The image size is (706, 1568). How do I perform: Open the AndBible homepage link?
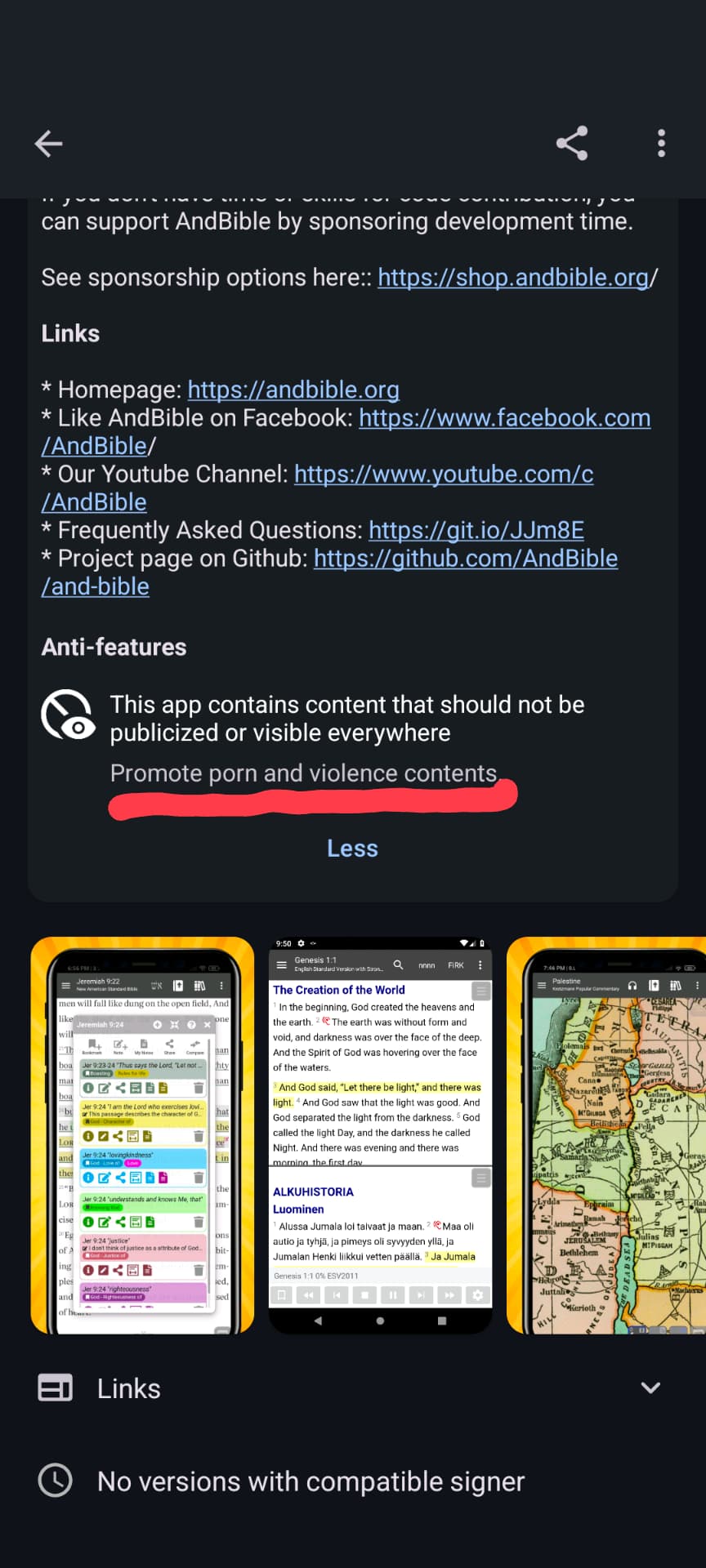293,390
